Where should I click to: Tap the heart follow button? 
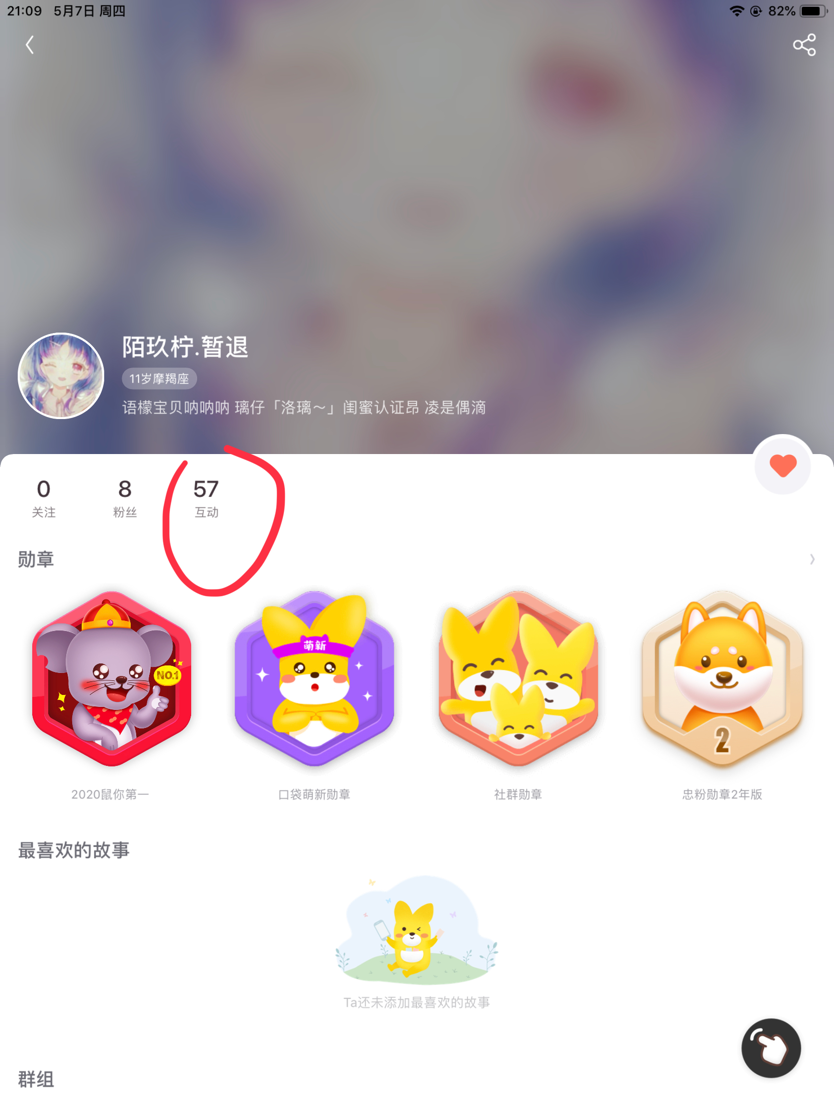(x=783, y=465)
